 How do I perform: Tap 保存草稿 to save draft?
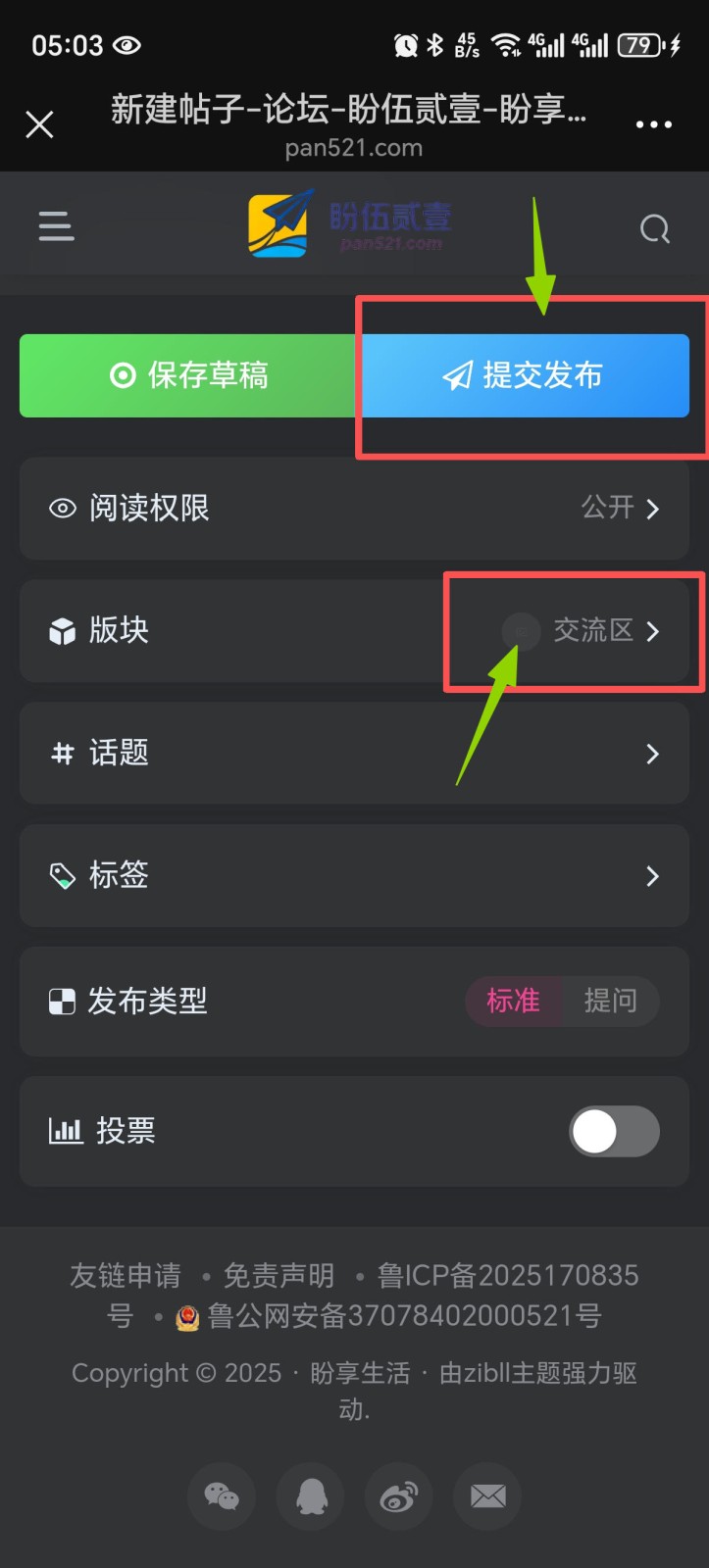pos(188,375)
